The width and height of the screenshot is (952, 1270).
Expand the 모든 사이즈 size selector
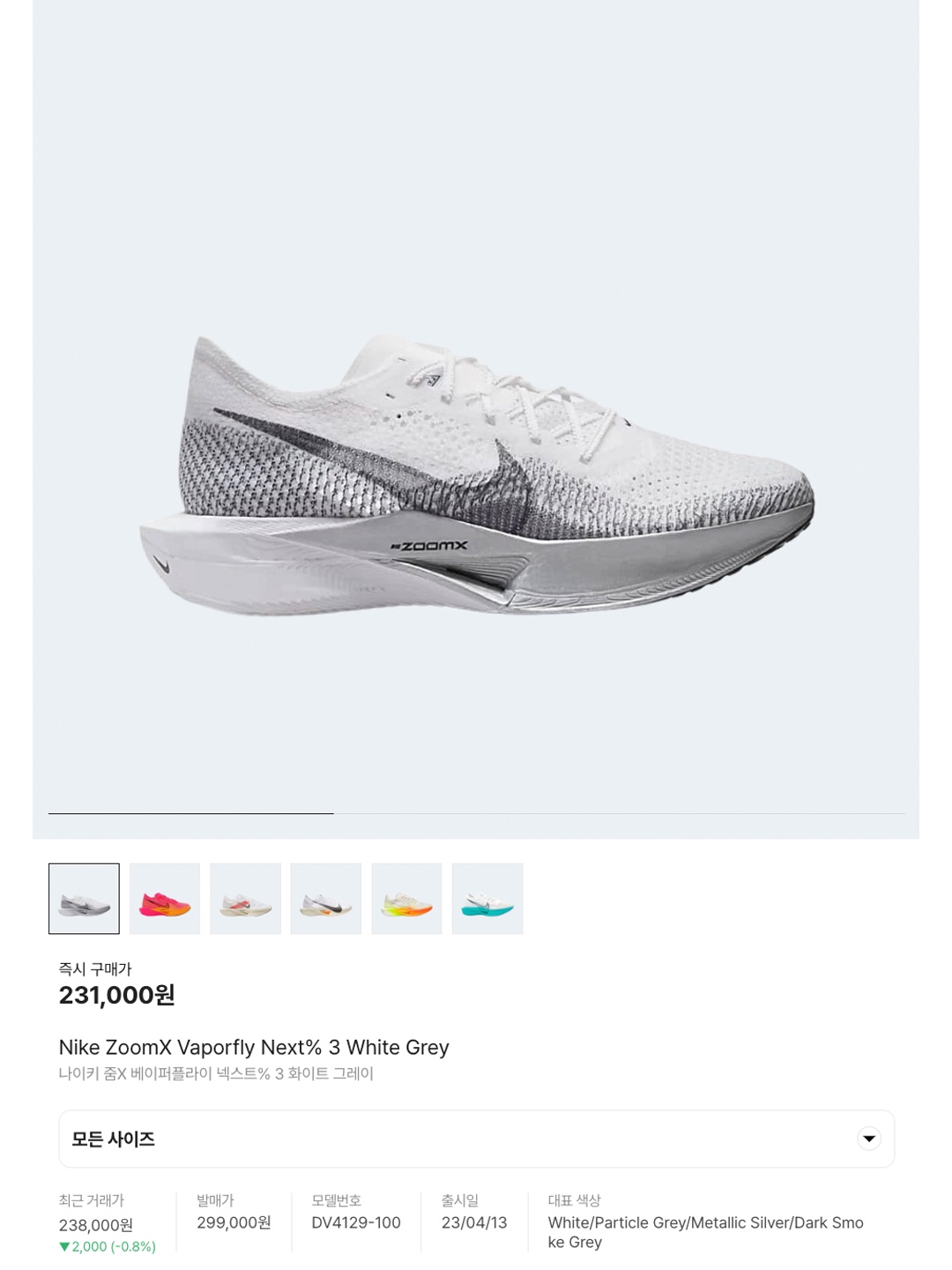[x=476, y=1139]
